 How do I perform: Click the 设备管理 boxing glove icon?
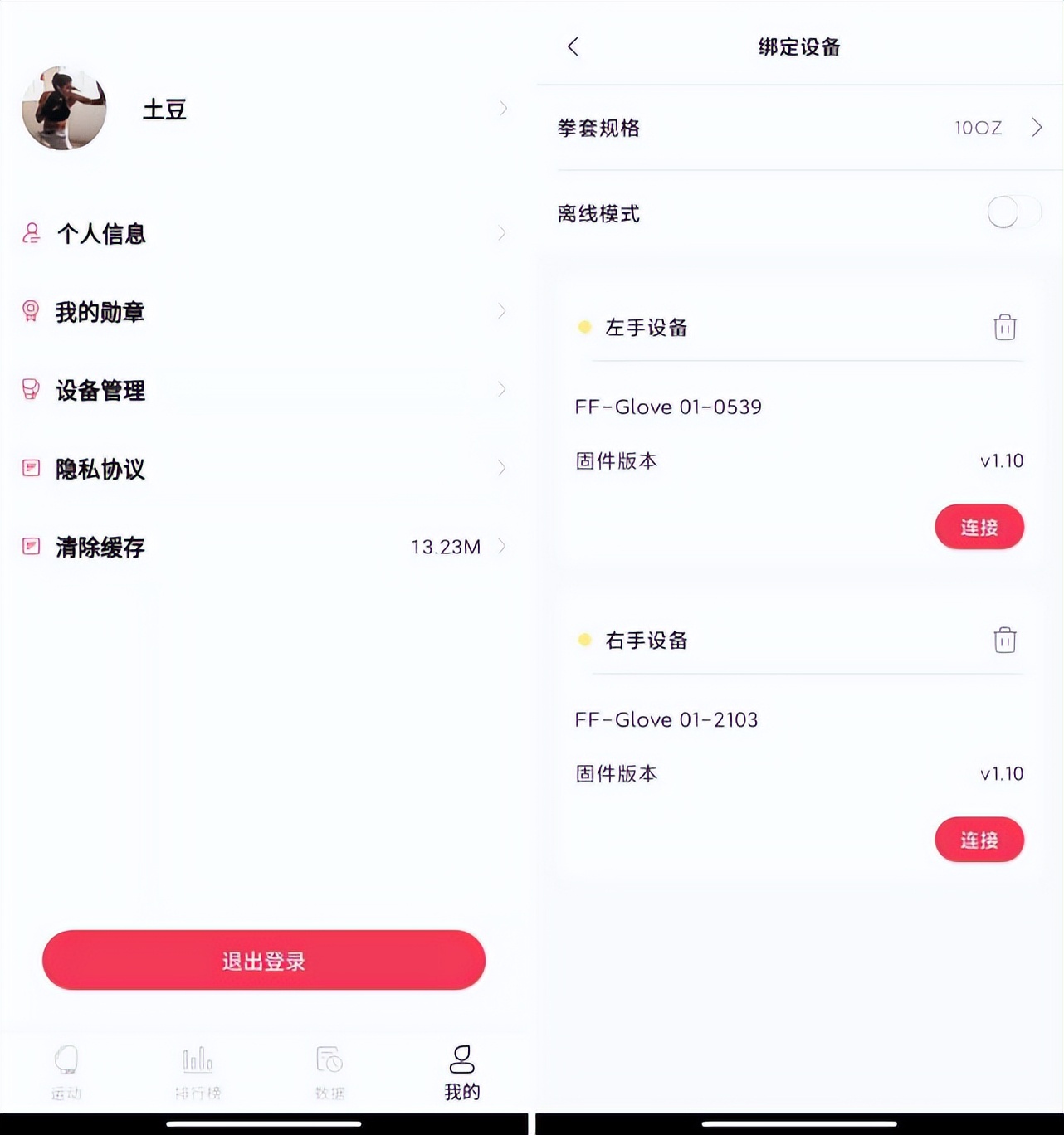(31, 390)
